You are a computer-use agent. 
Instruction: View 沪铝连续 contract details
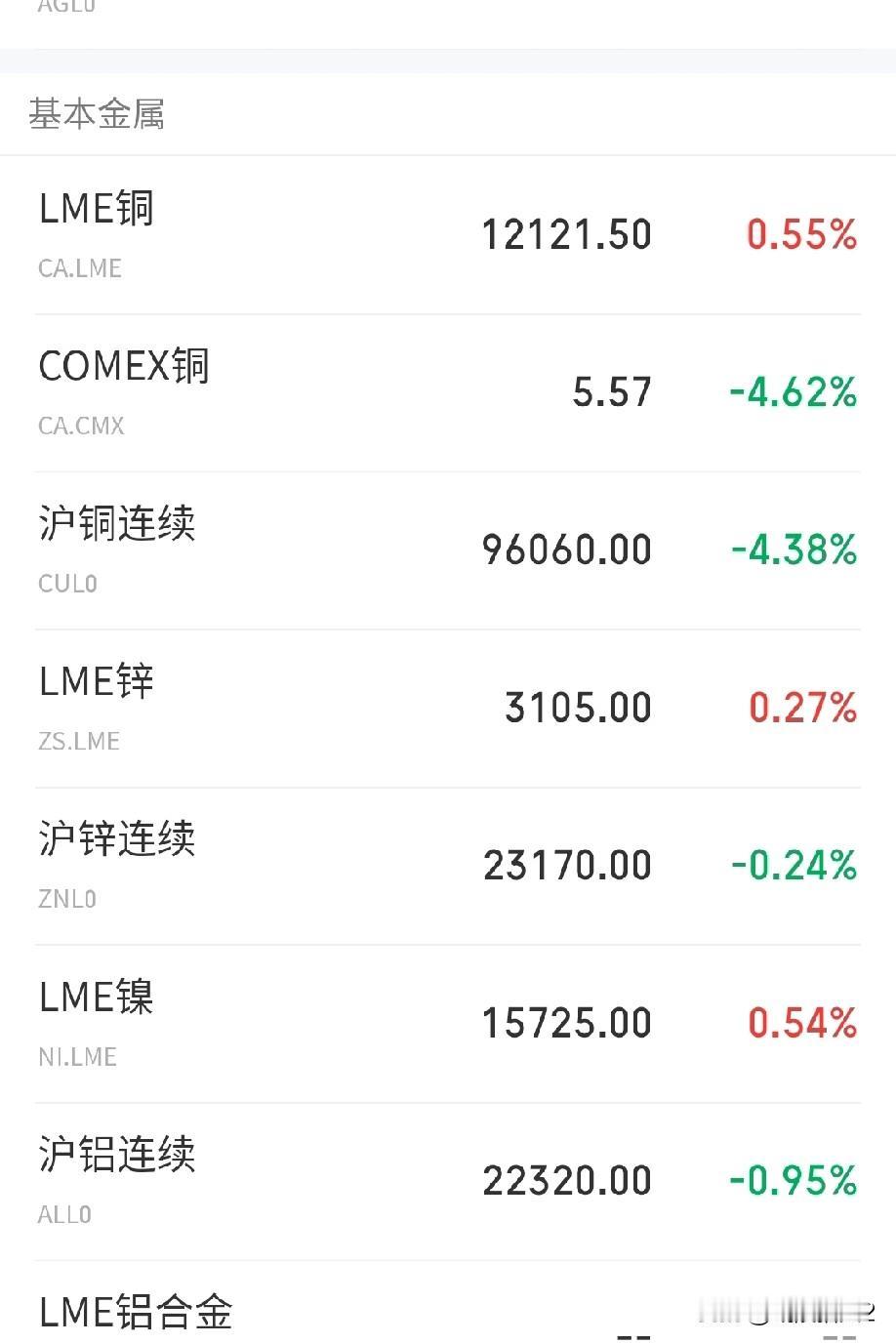click(447, 1181)
